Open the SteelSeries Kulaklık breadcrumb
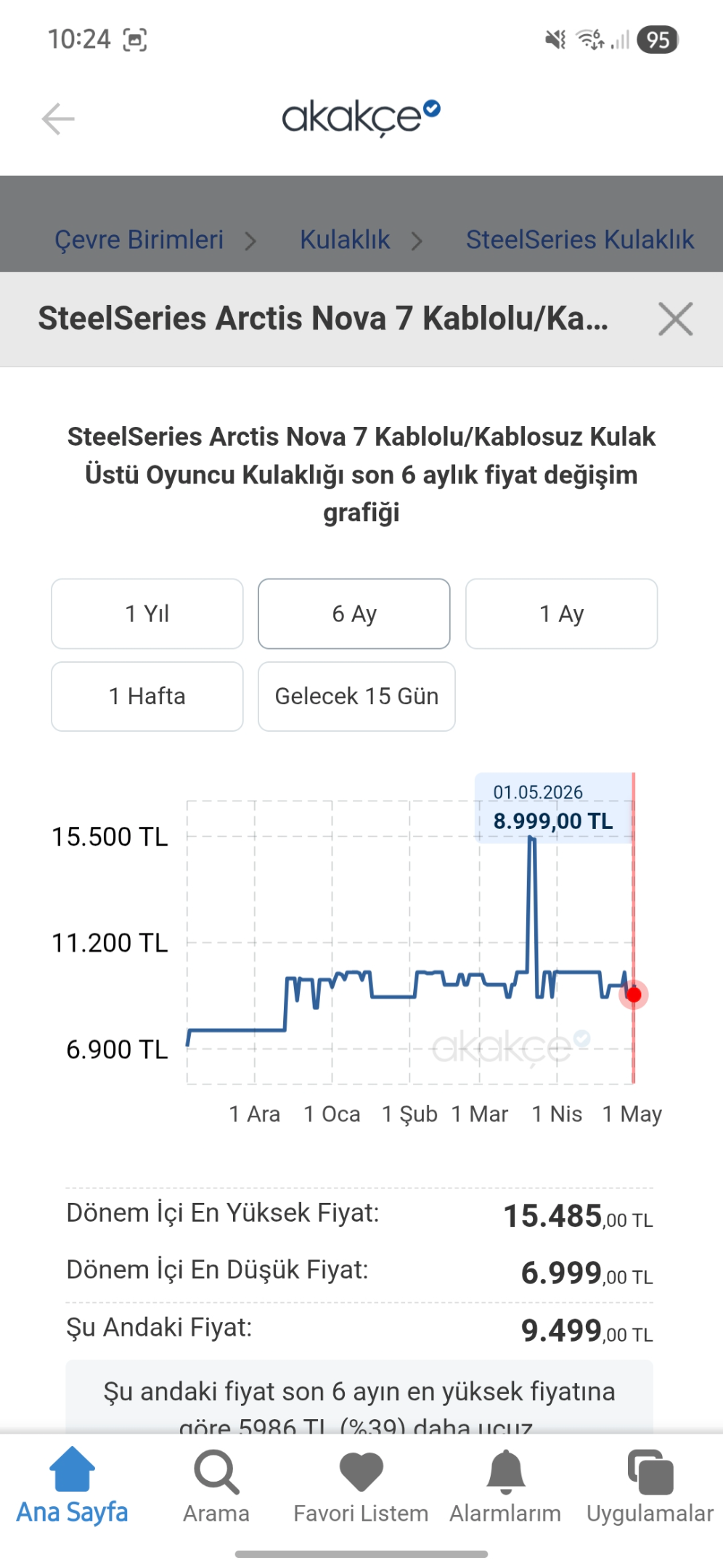This screenshot has width=723, height=1568. [580, 240]
